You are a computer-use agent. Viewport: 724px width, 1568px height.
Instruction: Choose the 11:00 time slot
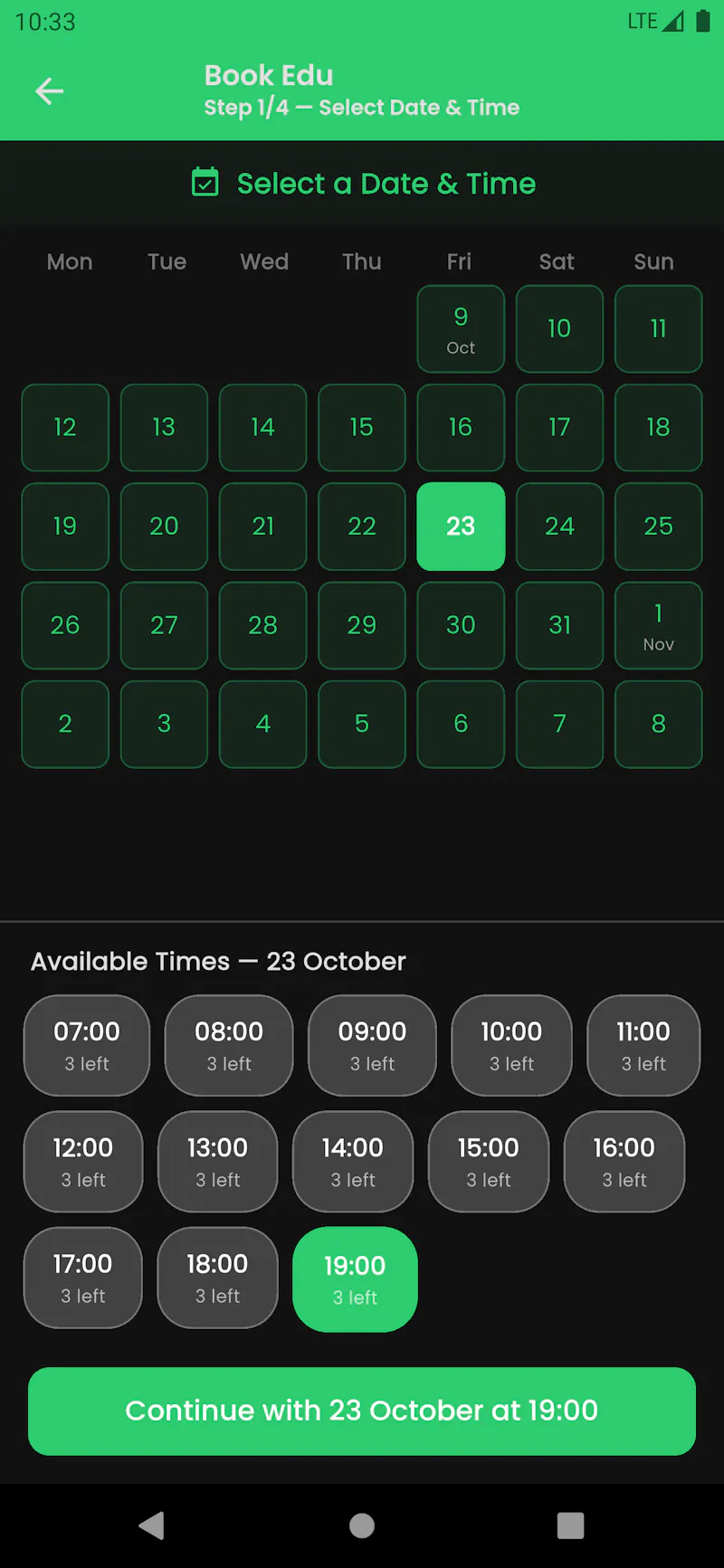coord(643,1046)
